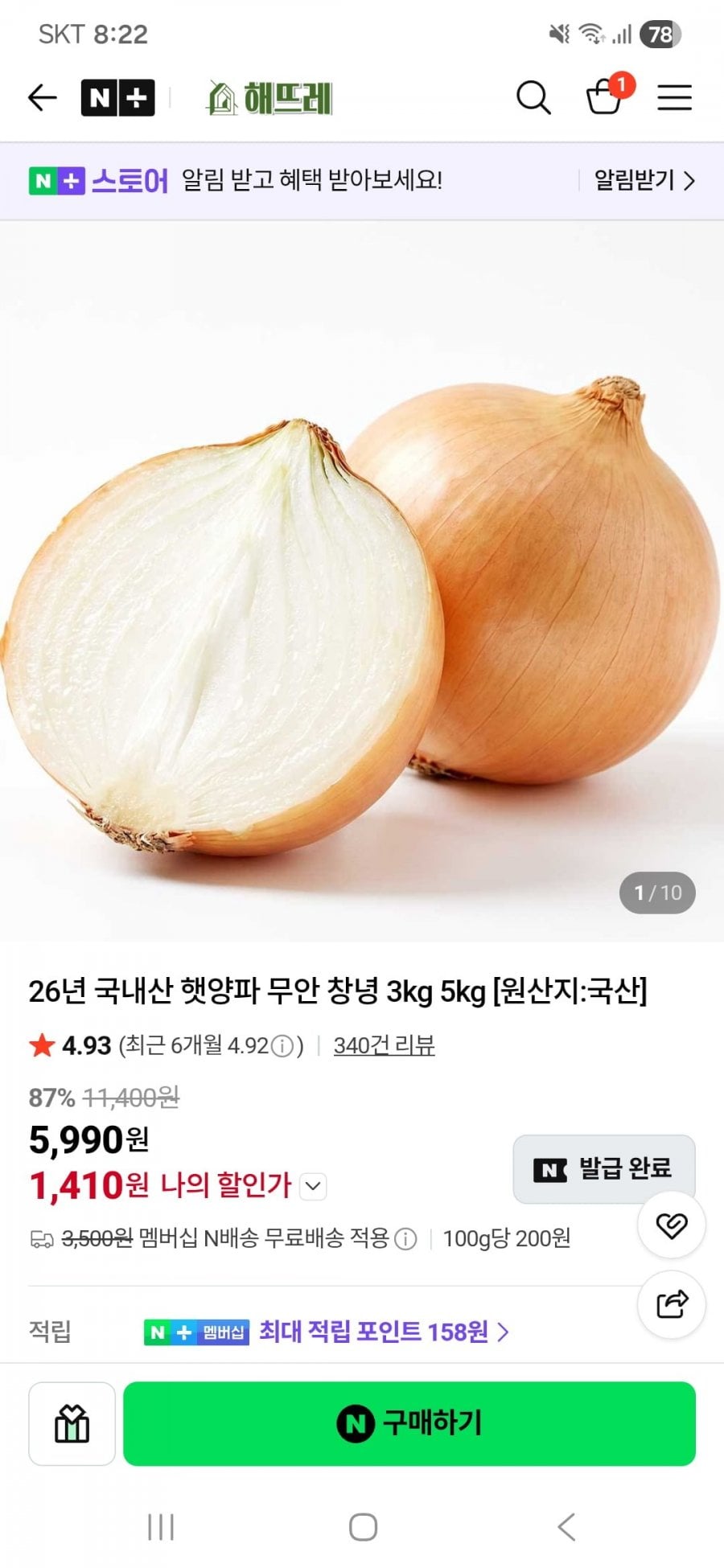Show info for recent 6-month rating

tap(282, 1046)
